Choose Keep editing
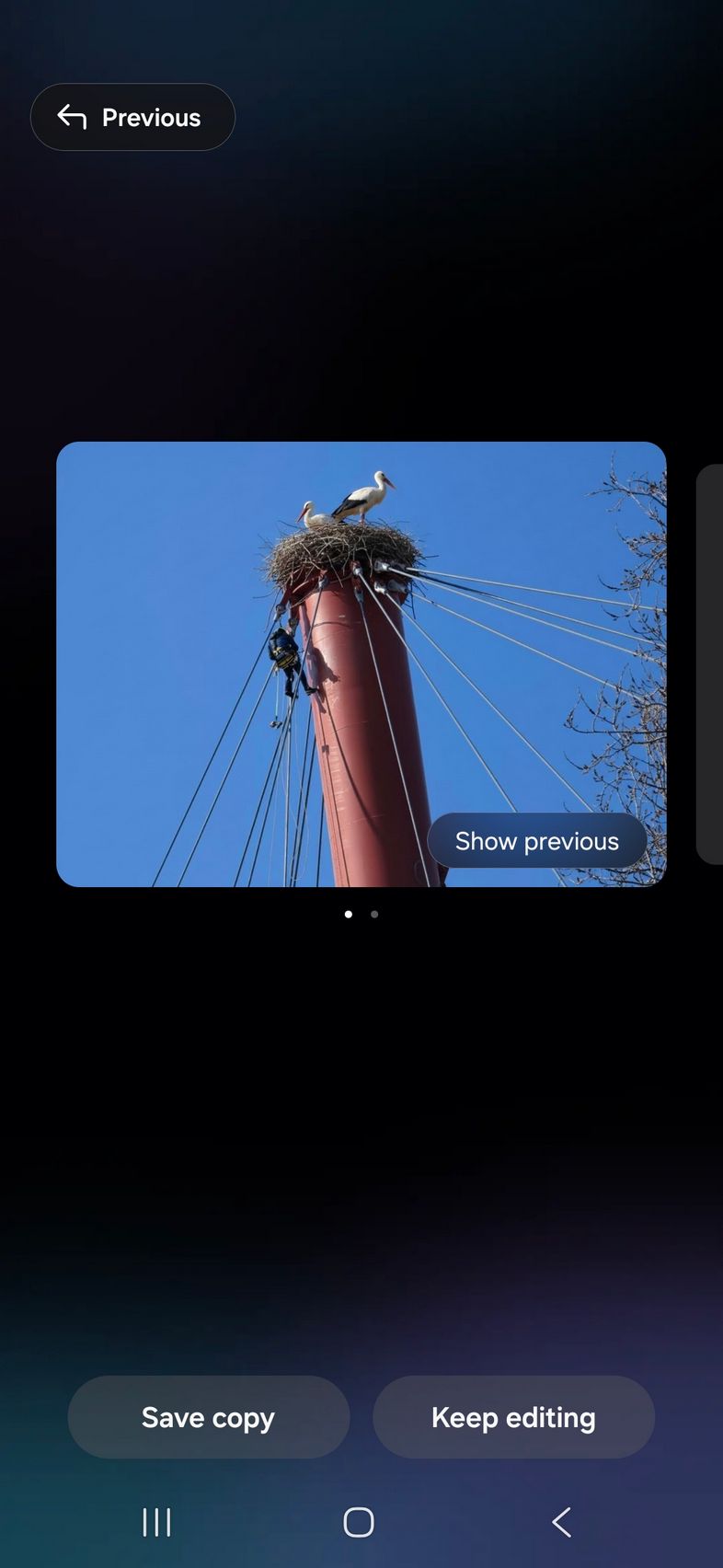This screenshot has height=1568, width=723. pos(513,1417)
